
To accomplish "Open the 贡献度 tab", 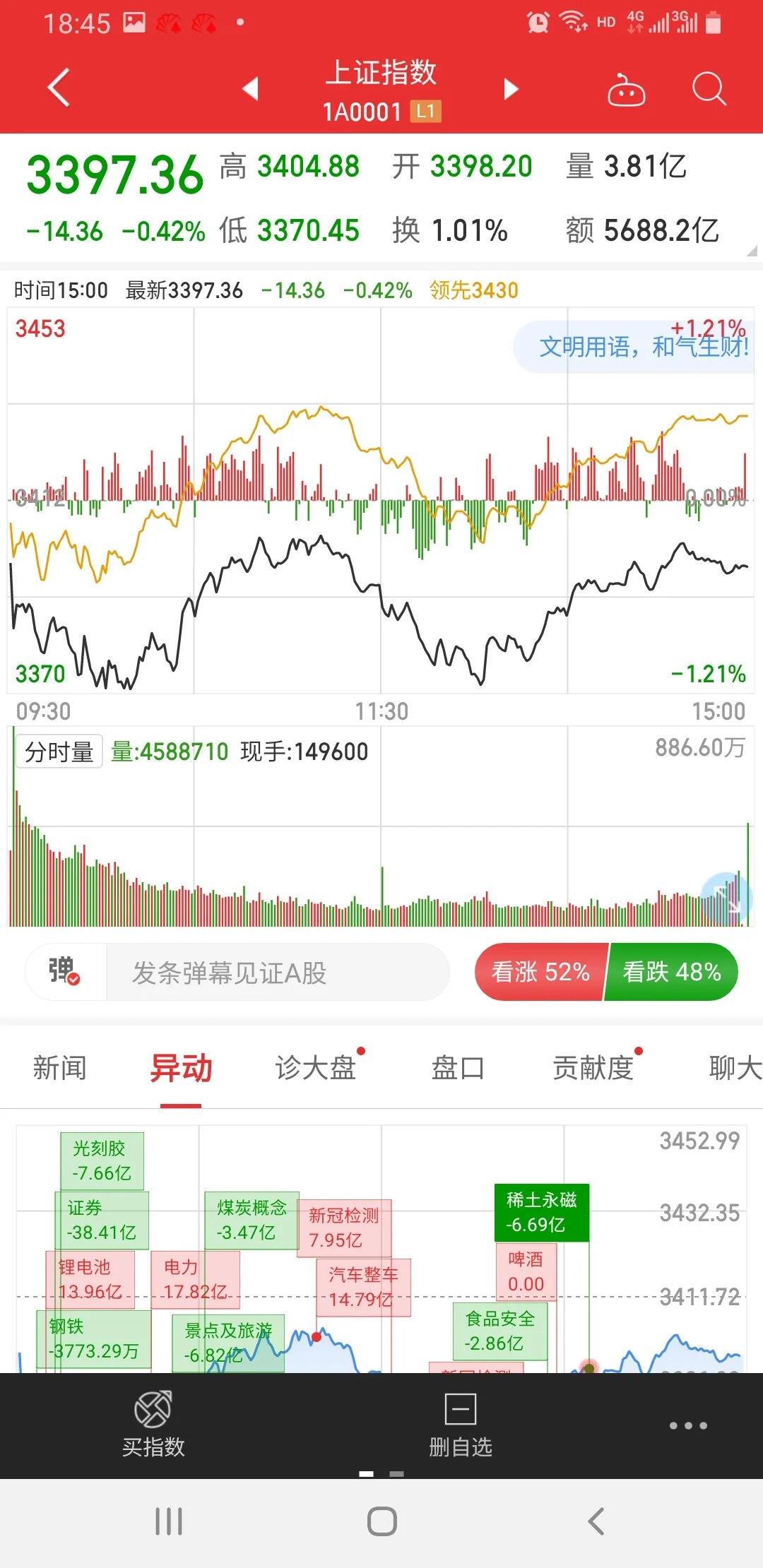I will (x=593, y=1068).
